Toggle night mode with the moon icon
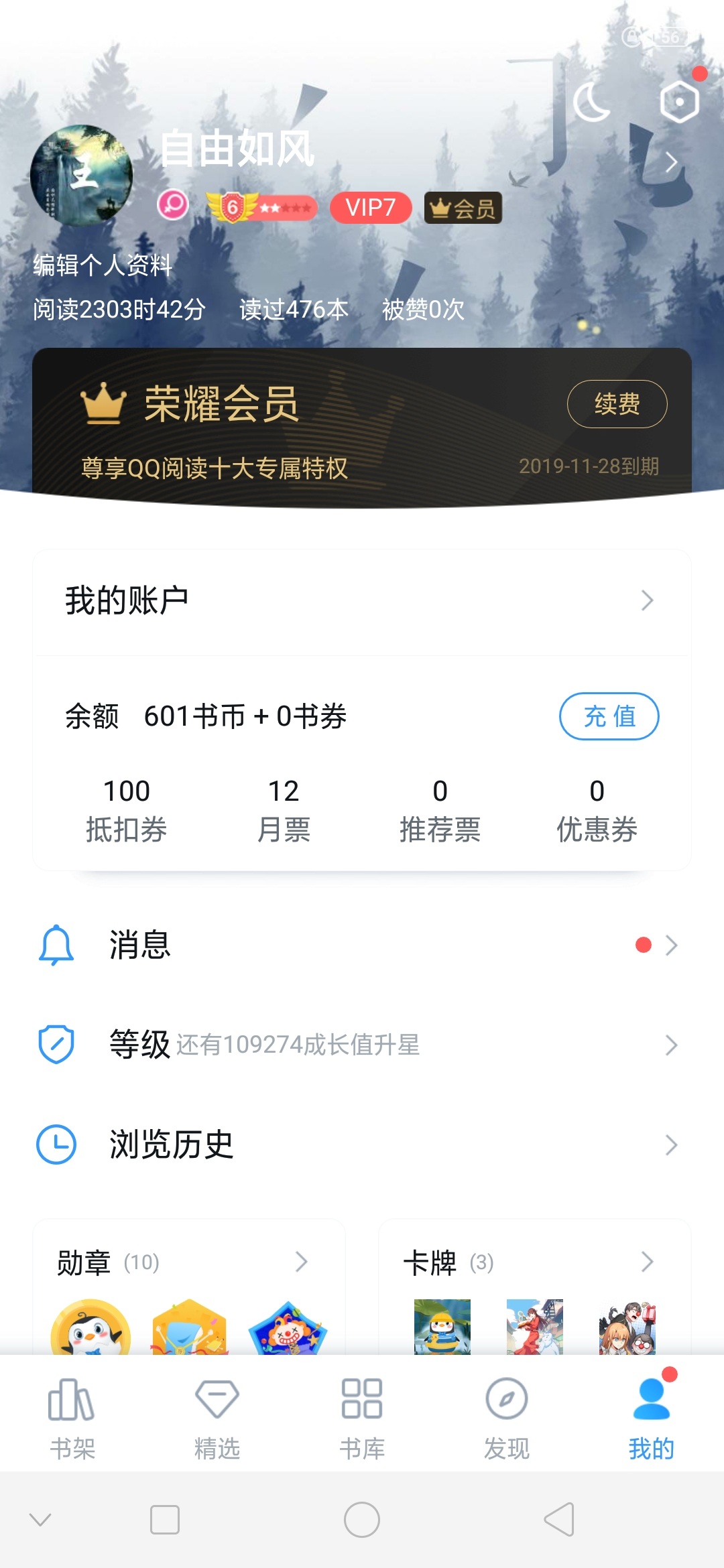Viewport: 724px width, 1568px height. pos(591,103)
